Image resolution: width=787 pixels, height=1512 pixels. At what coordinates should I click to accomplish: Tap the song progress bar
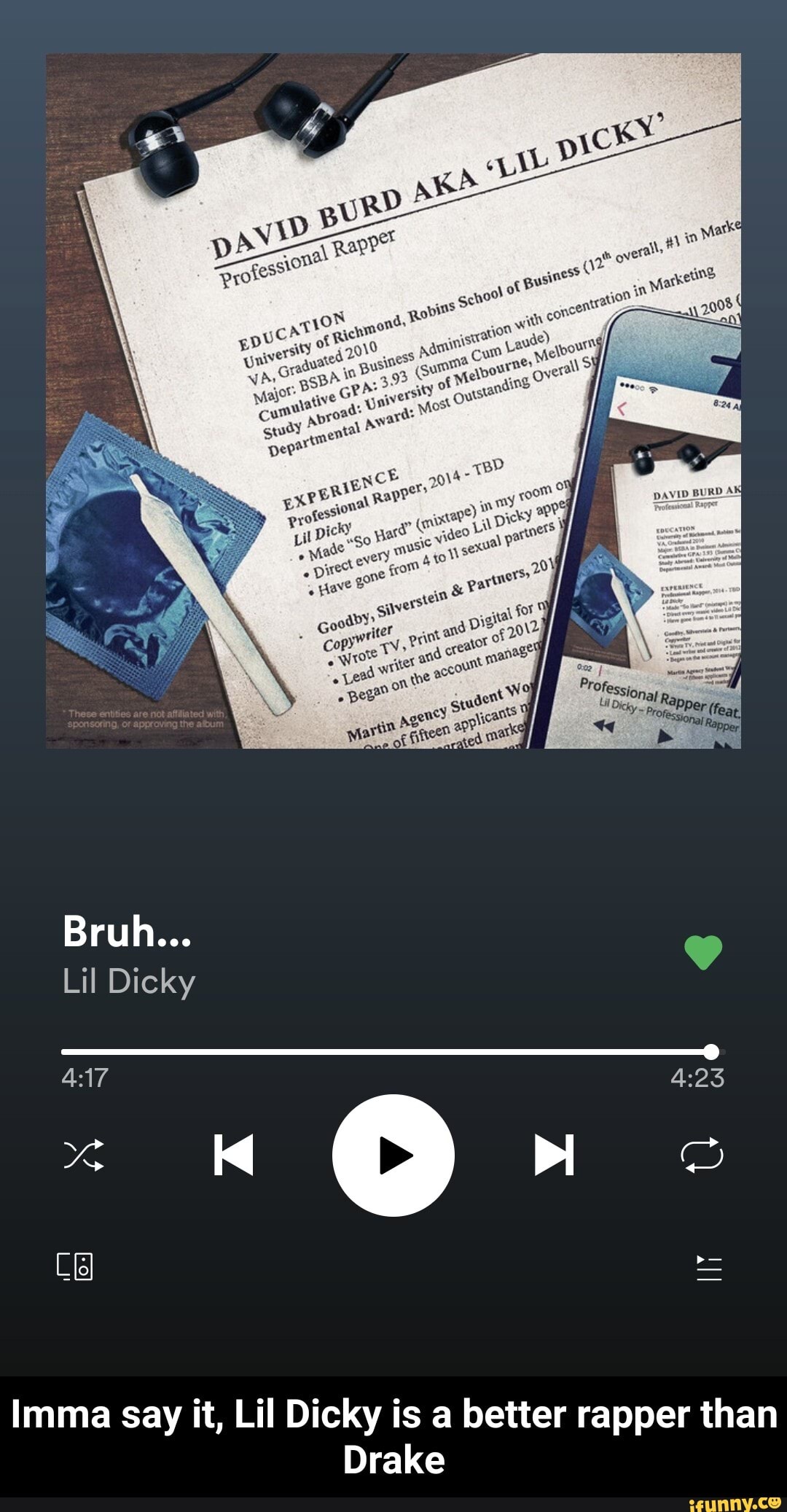tap(386, 1051)
